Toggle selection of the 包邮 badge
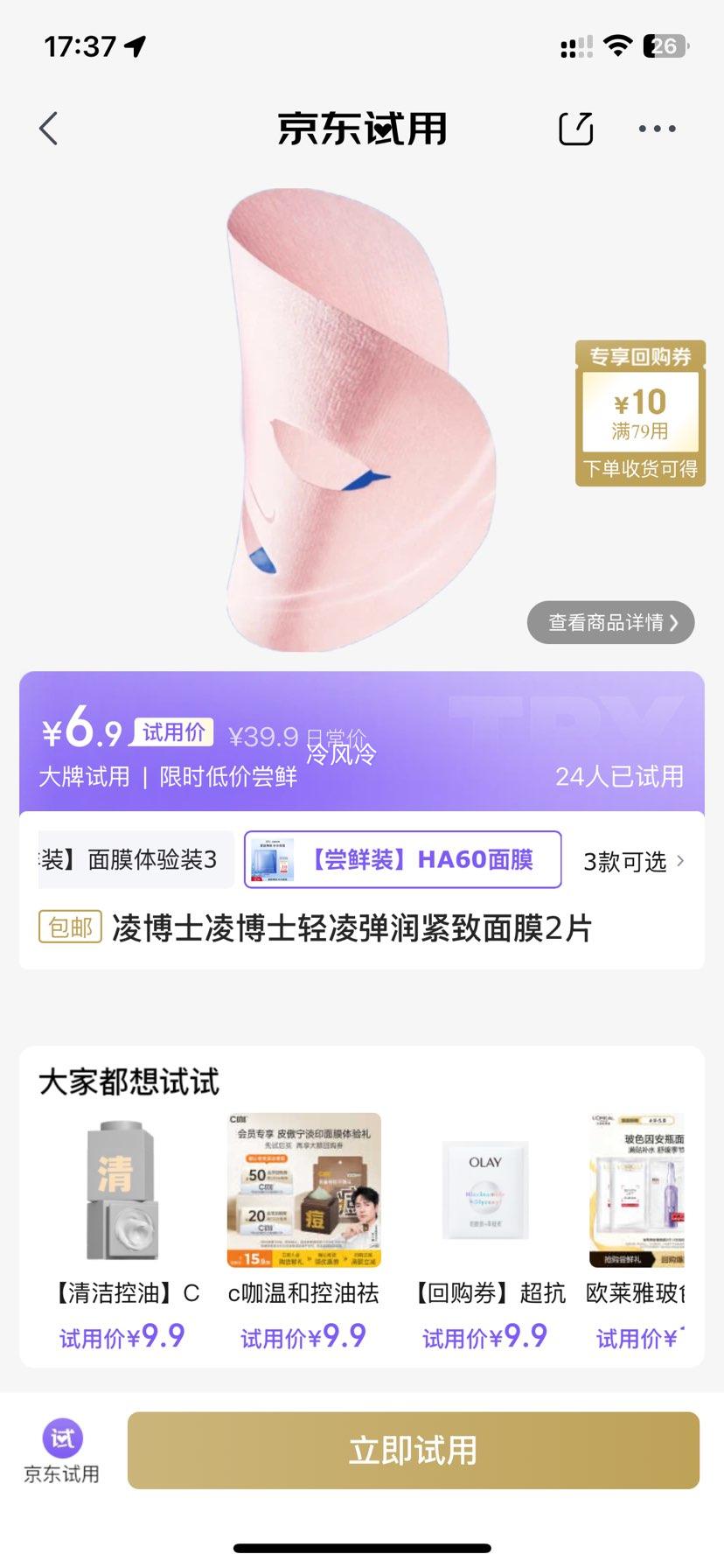 click(70, 928)
